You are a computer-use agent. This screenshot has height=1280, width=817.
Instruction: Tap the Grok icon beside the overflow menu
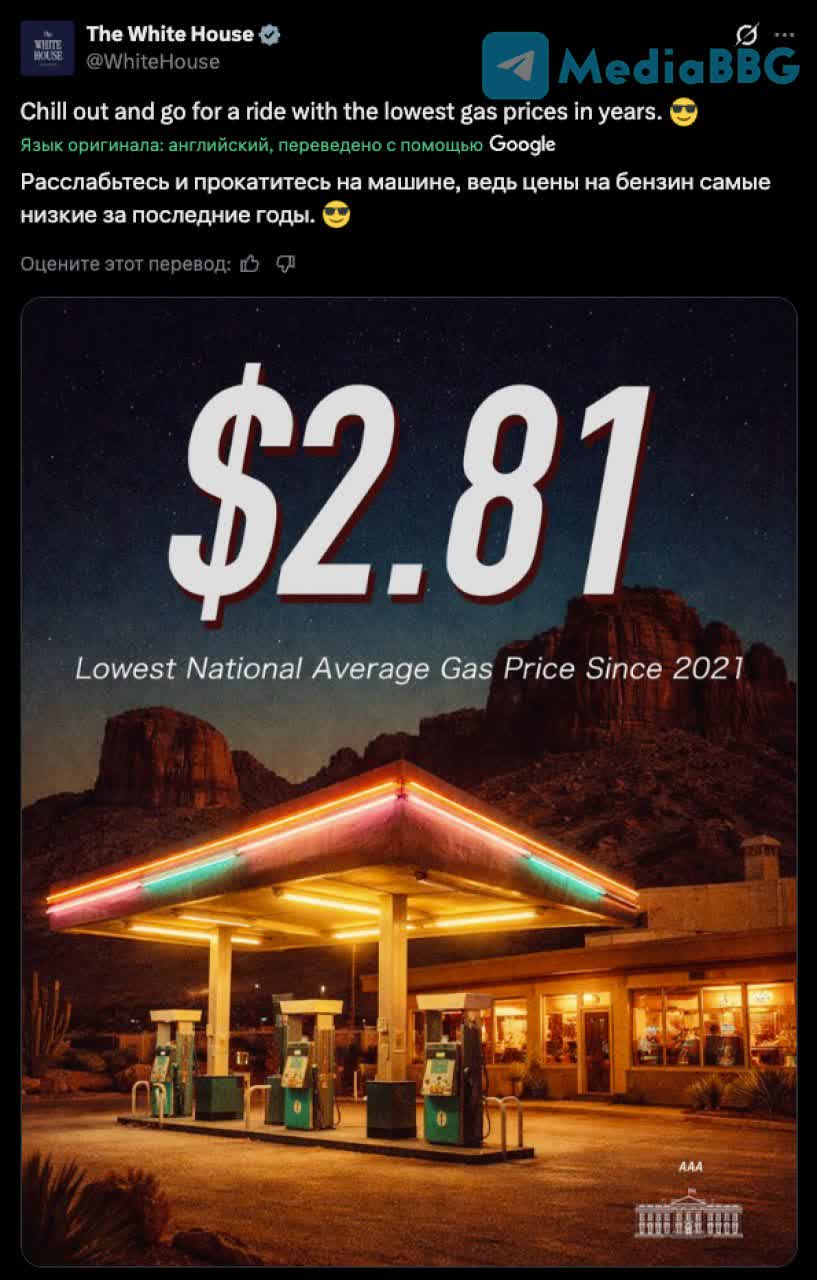(747, 34)
